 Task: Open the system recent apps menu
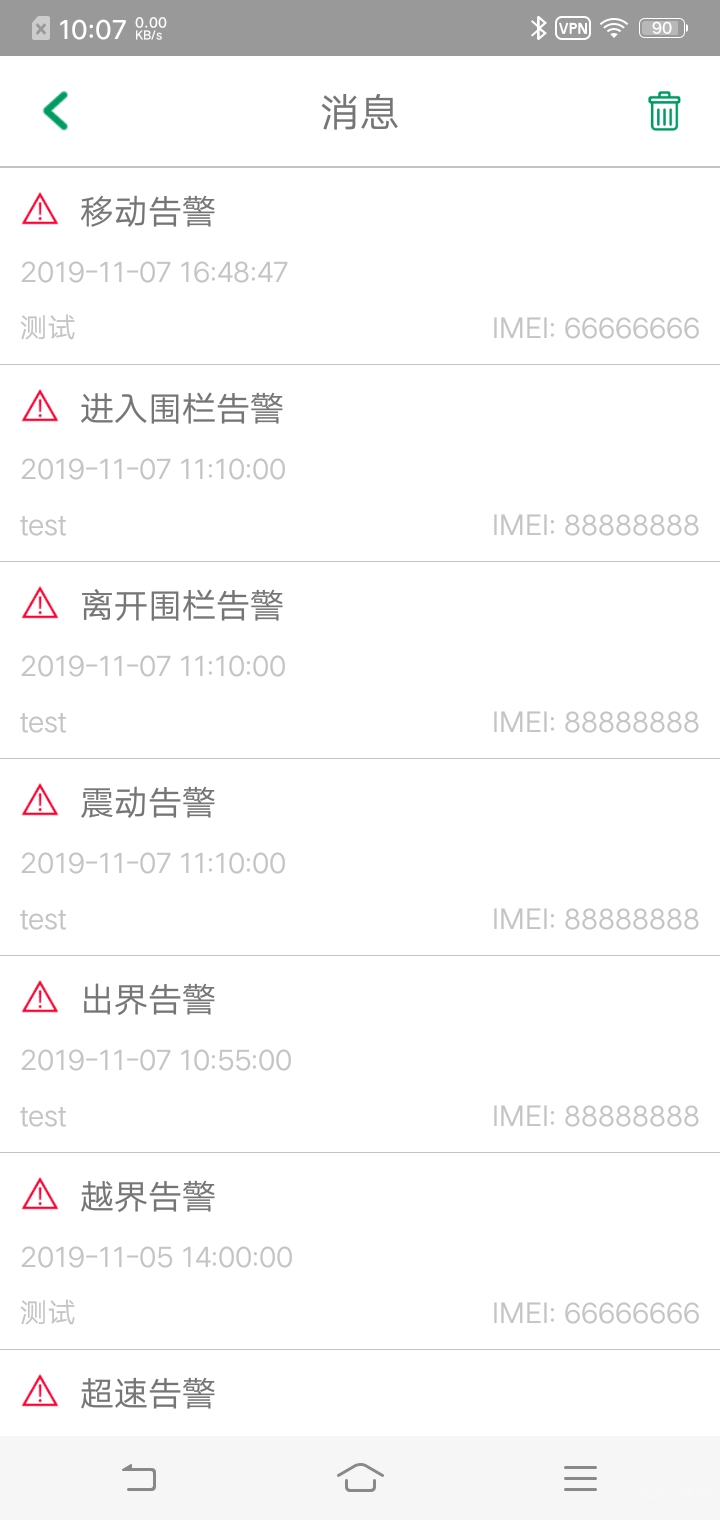[x=580, y=1478]
